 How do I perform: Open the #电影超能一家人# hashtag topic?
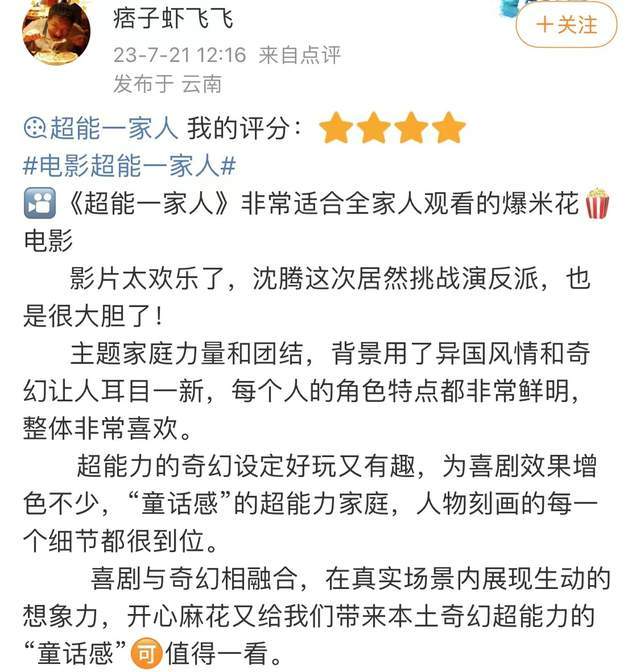point(129,166)
